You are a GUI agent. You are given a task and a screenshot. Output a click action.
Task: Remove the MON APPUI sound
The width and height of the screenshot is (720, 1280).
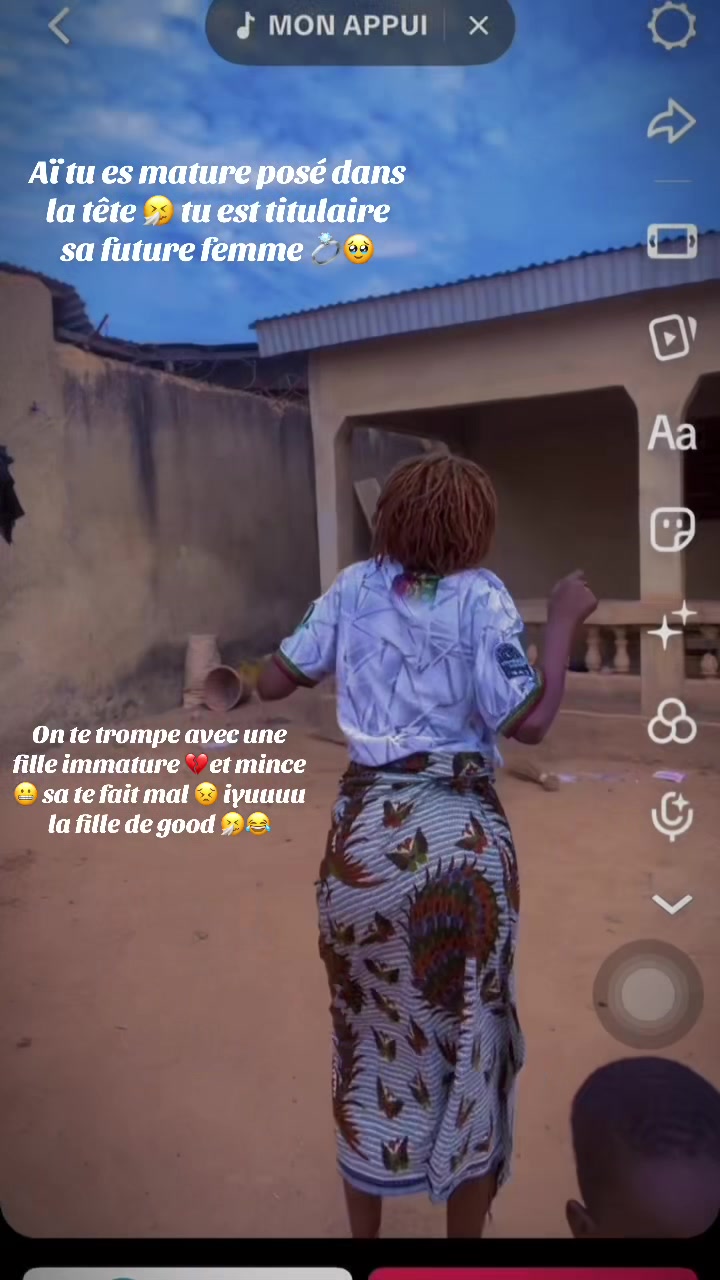click(479, 26)
